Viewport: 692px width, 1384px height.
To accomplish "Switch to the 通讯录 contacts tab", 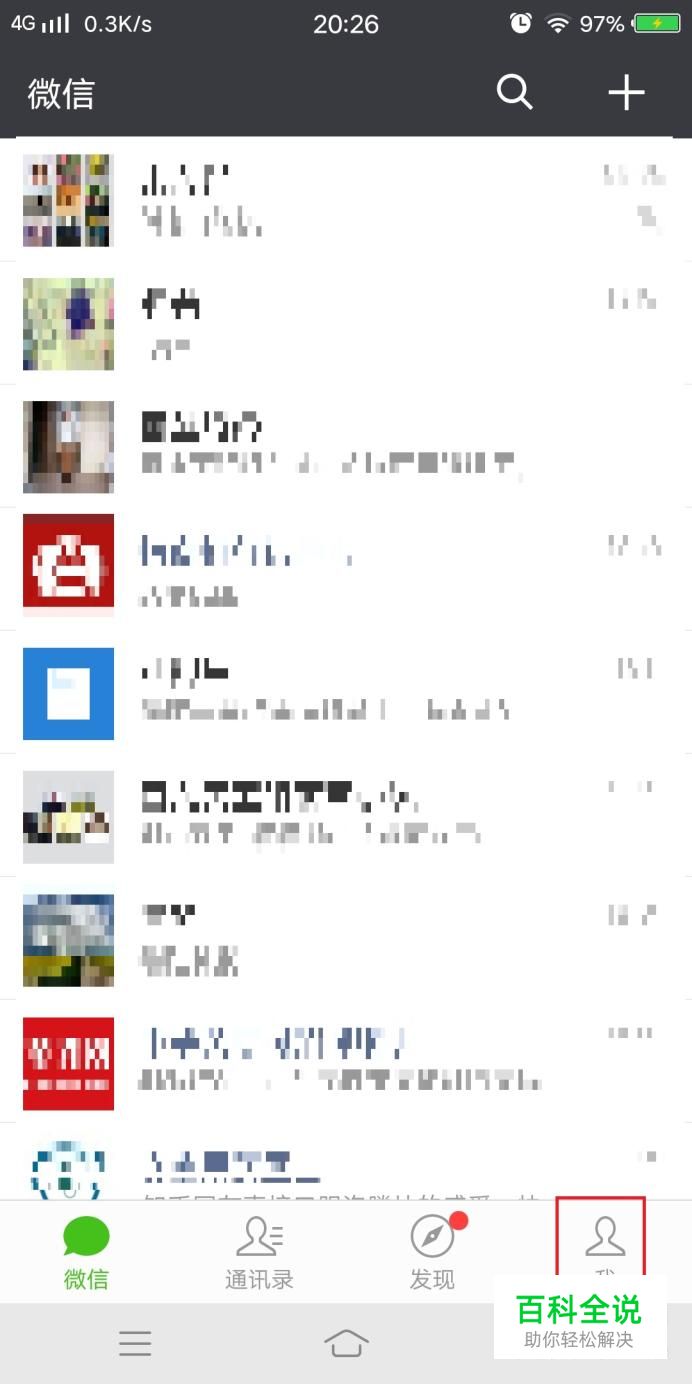I will tap(259, 1251).
